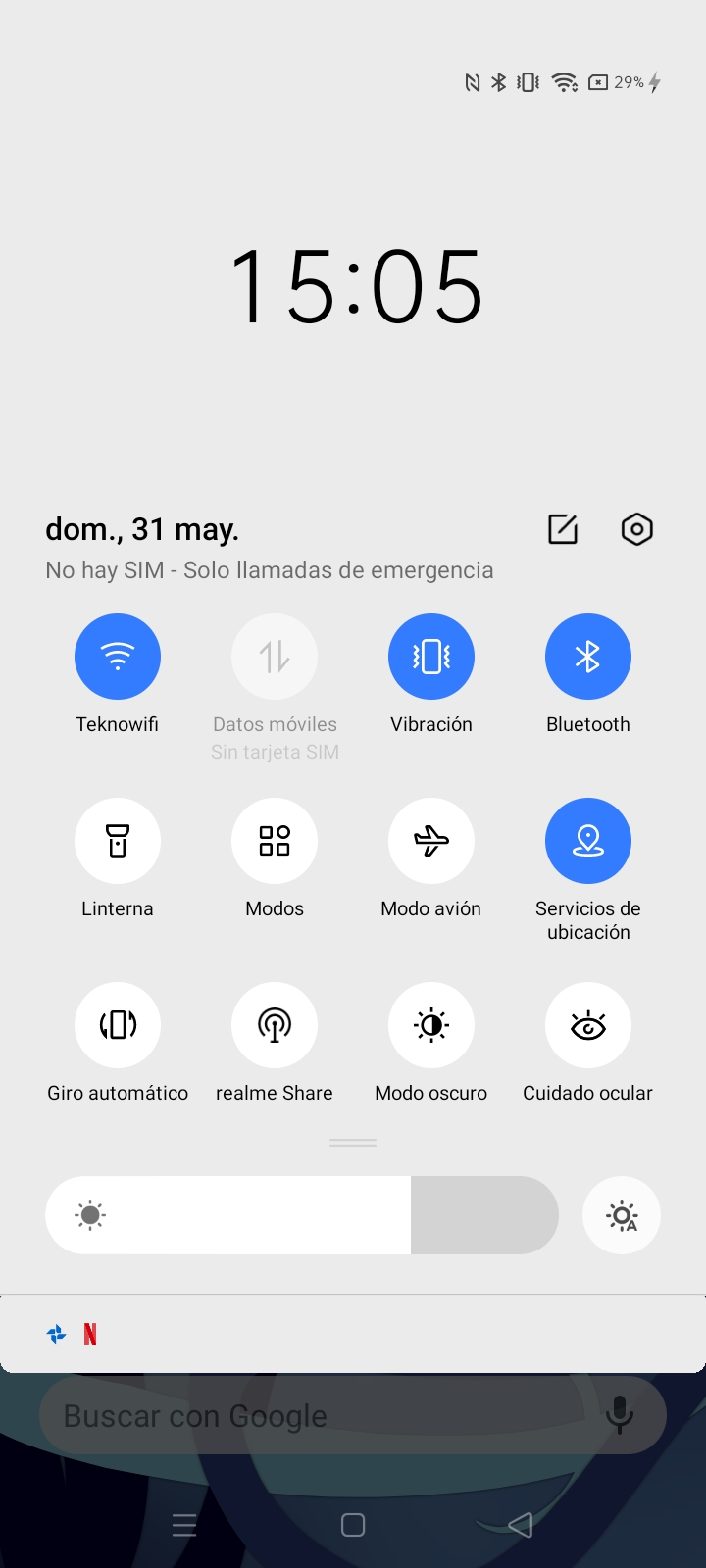Open the Netflix notification icon

click(x=90, y=1334)
